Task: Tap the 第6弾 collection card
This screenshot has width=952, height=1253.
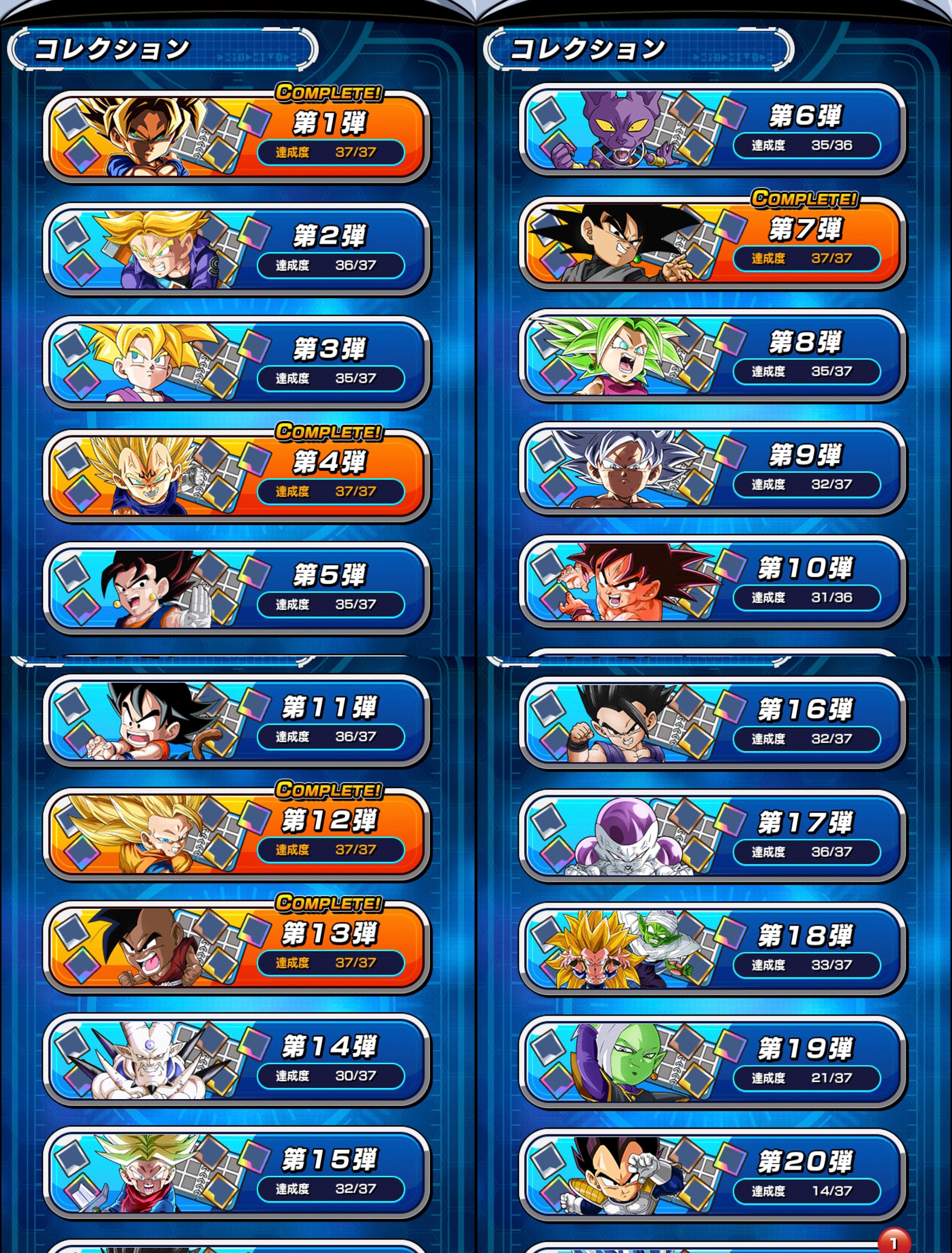Action: [x=712, y=130]
